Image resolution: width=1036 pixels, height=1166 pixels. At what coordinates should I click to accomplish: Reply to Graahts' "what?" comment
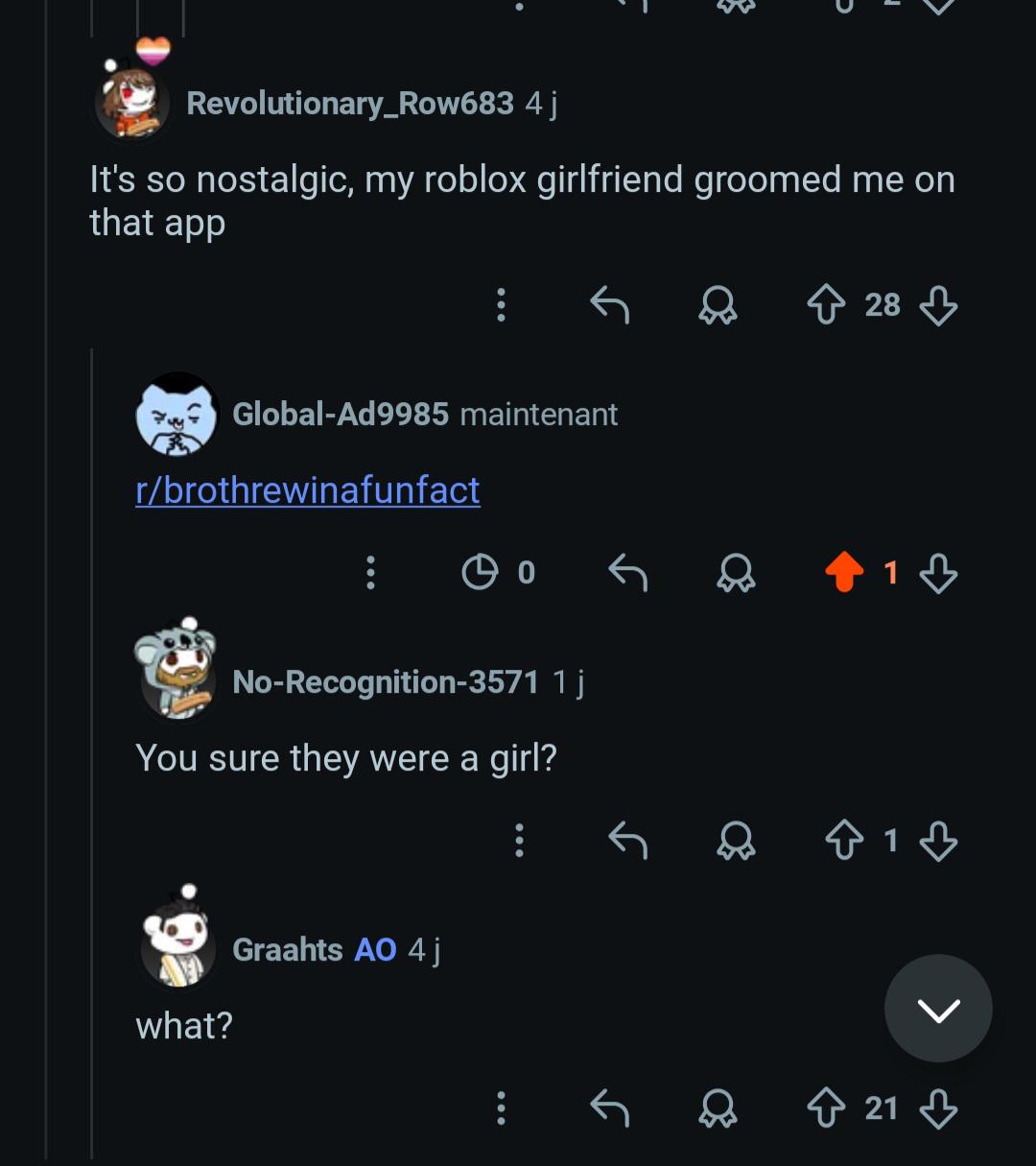tap(609, 1108)
